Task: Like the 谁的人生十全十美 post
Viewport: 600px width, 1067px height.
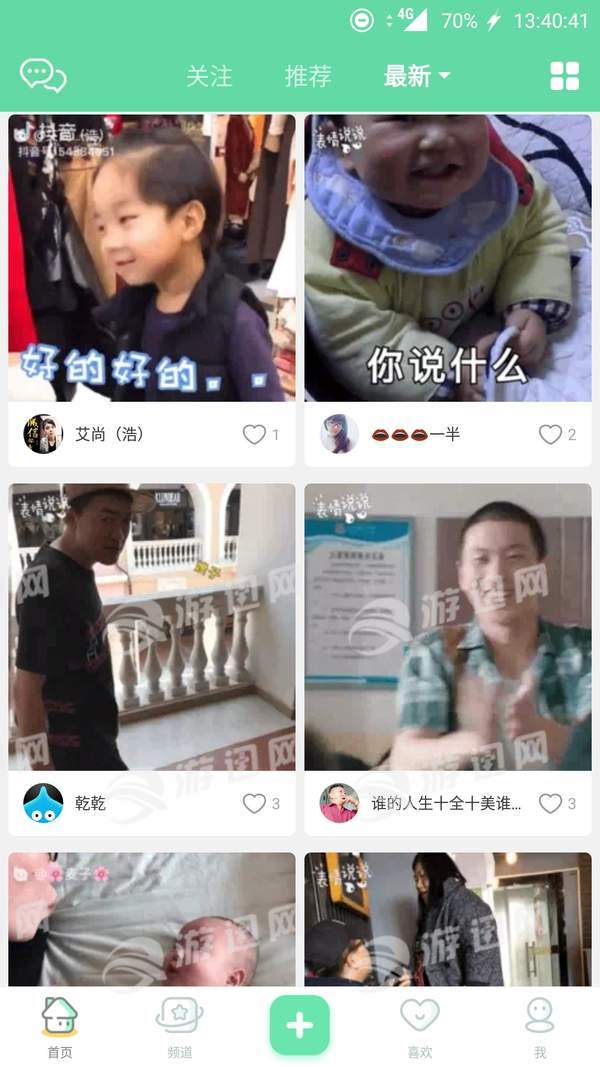Action: [551, 803]
